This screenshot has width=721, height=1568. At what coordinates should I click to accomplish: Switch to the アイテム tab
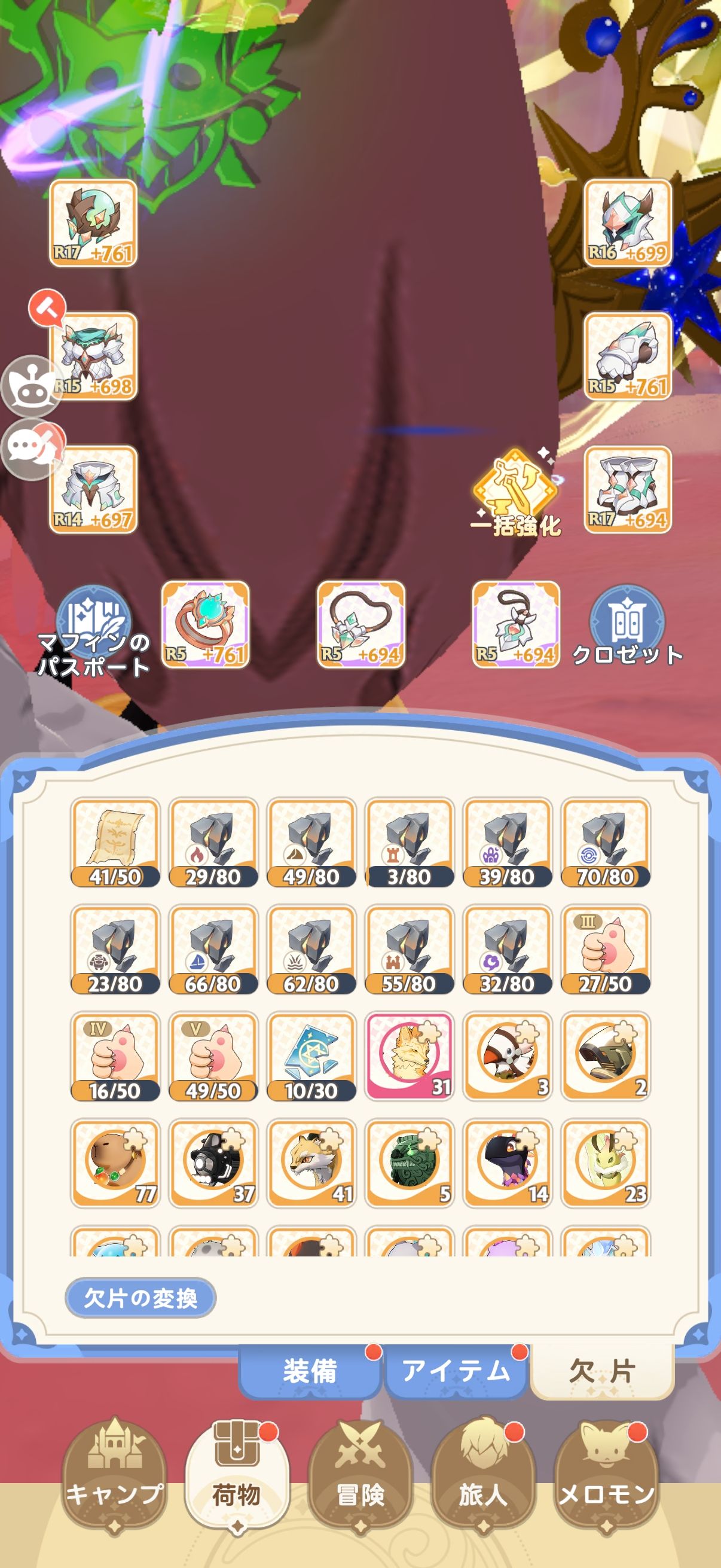click(456, 1371)
